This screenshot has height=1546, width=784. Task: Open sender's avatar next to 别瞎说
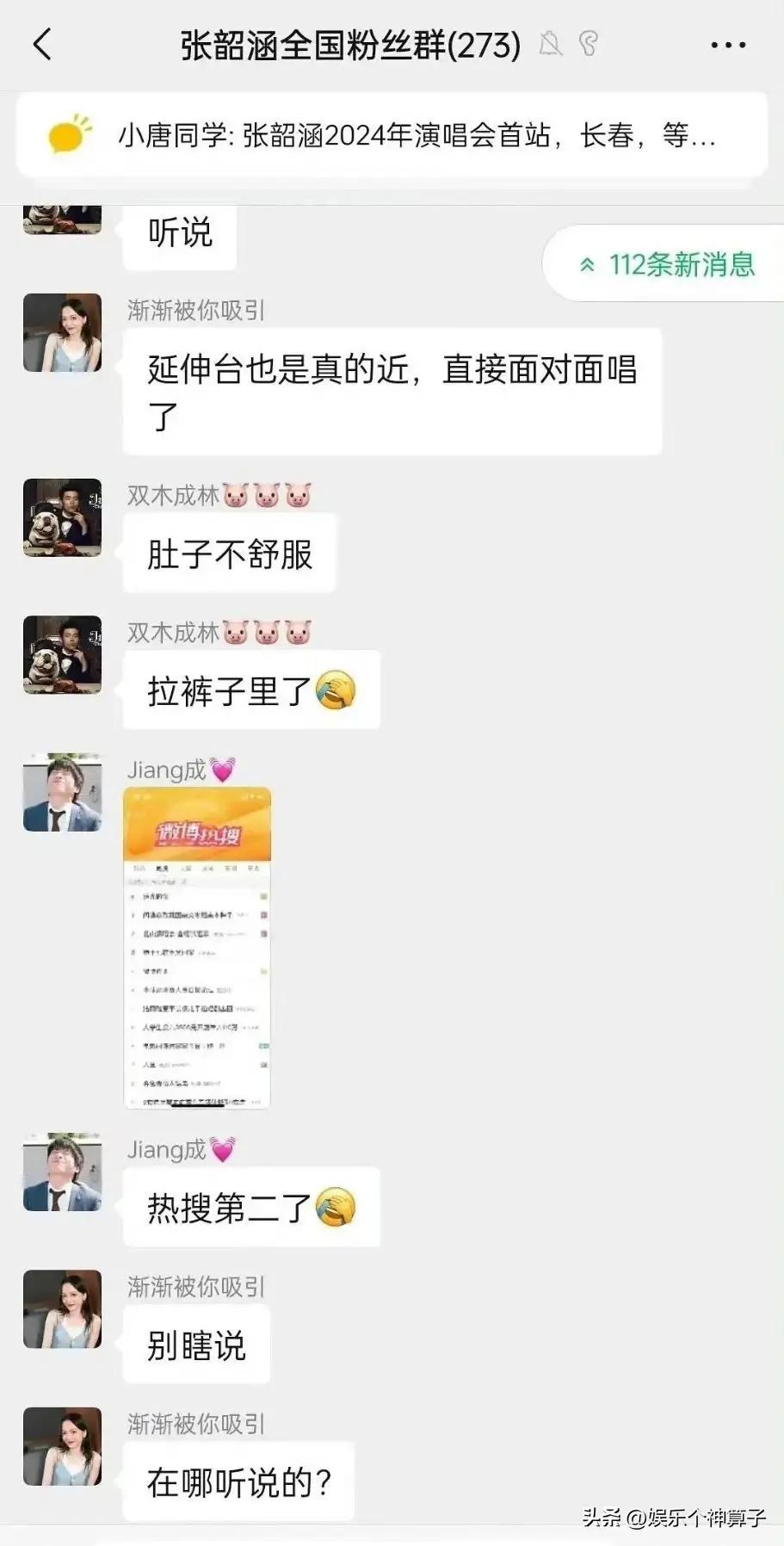click(62, 1308)
